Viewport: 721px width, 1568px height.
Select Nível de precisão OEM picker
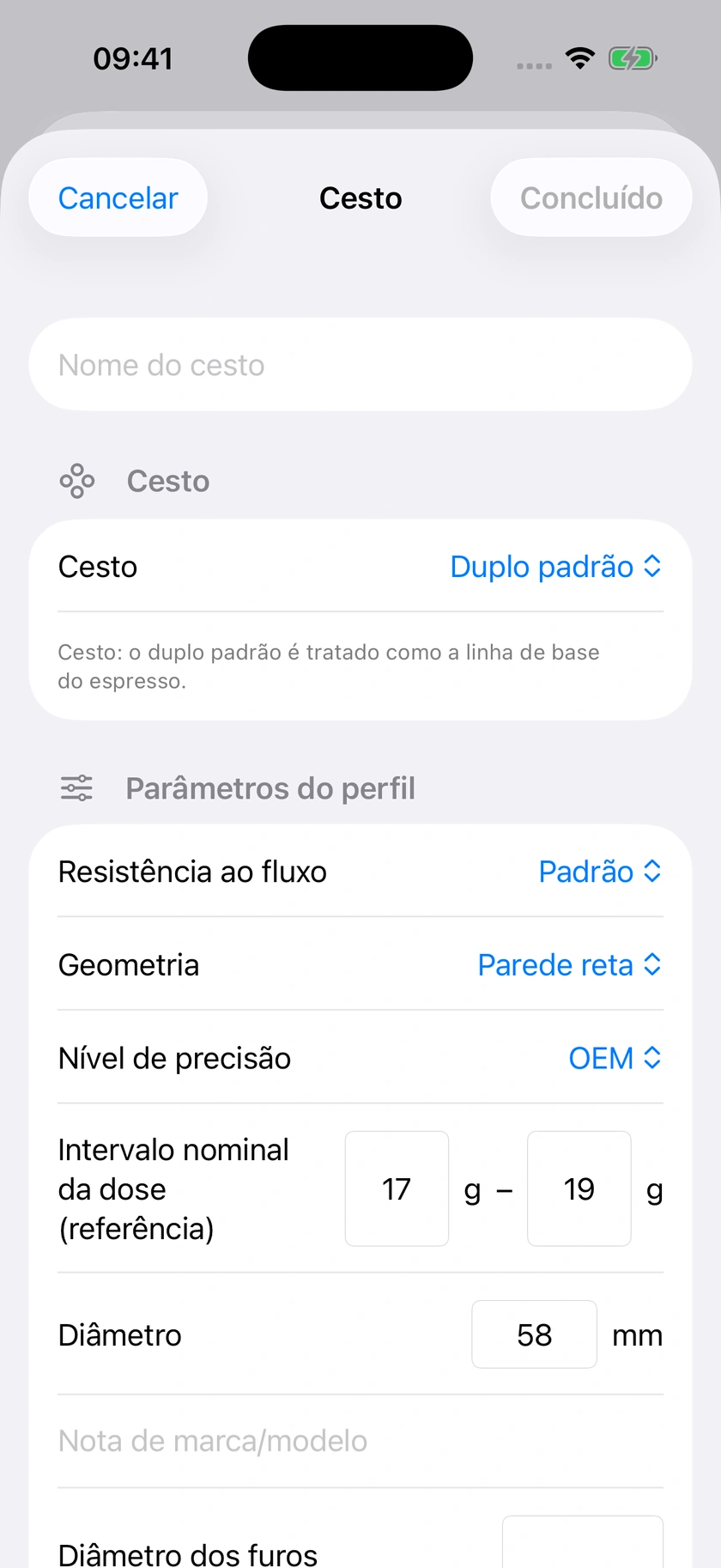pyautogui.click(x=615, y=1058)
